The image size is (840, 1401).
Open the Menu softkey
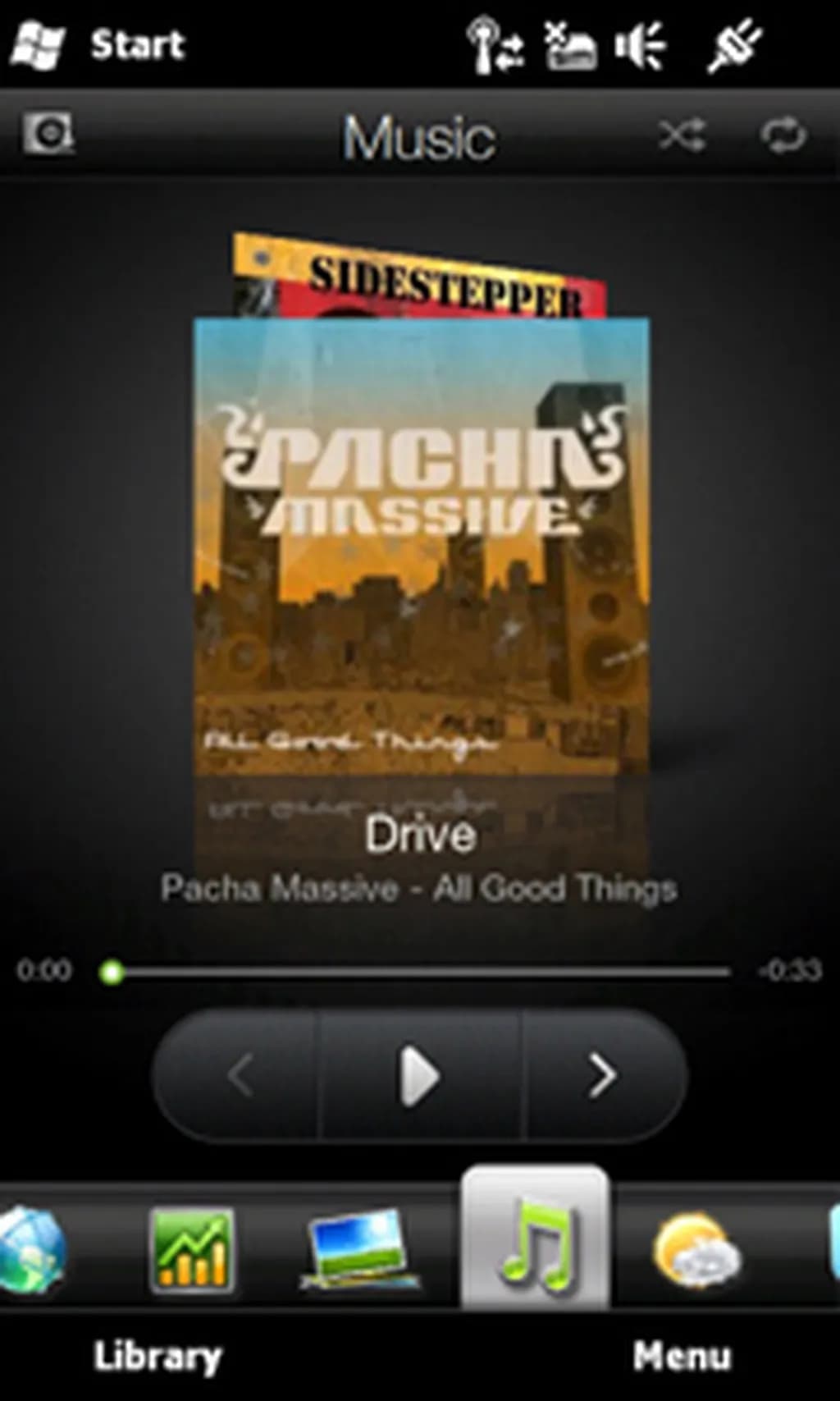click(x=682, y=1356)
